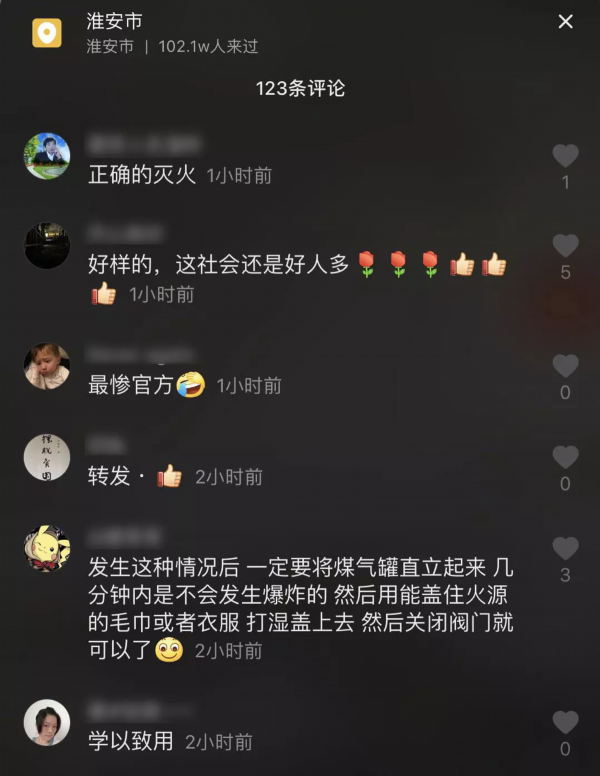Reply to the comment 正确的灭火
The width and height of the screenshot is (600, 776).
point(145,175)
